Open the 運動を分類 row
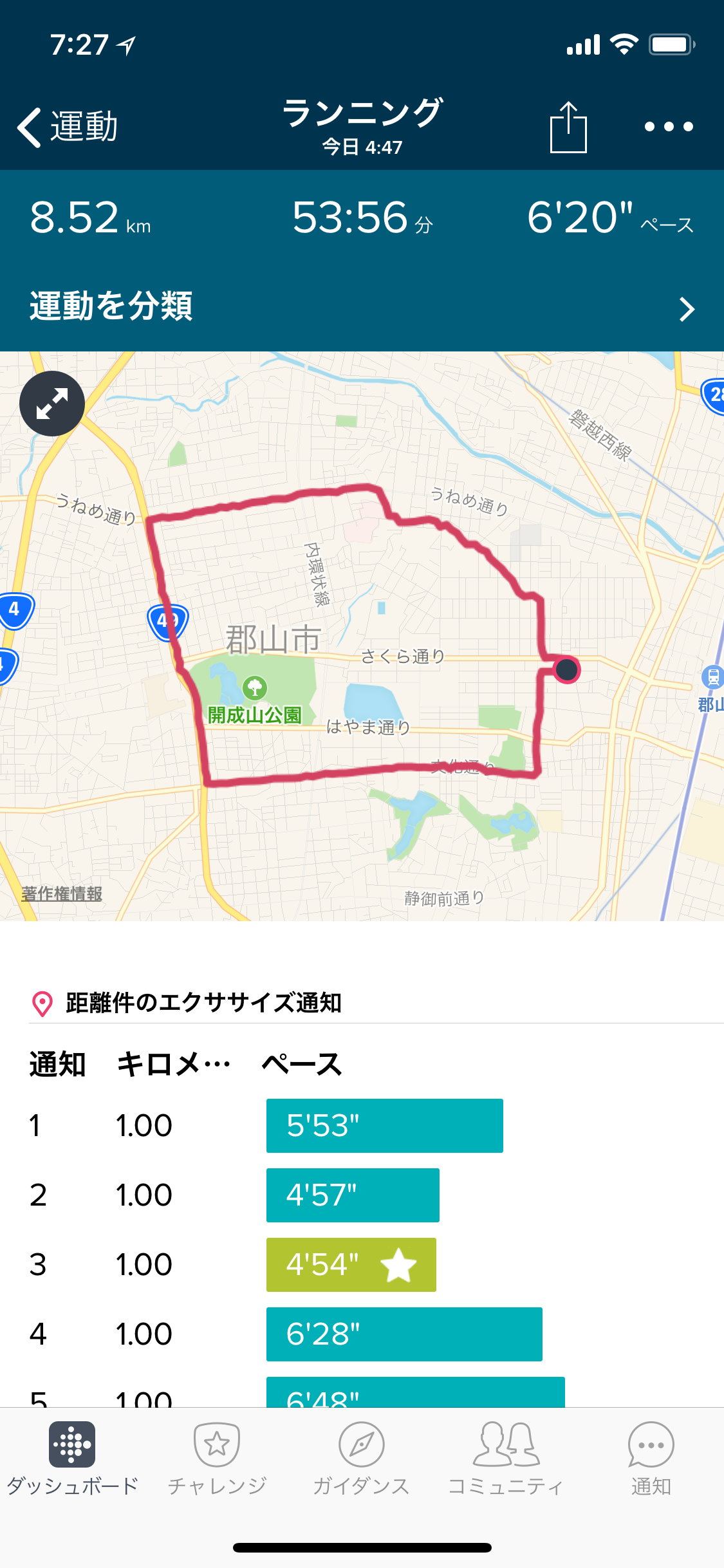 tap(362, 307)
